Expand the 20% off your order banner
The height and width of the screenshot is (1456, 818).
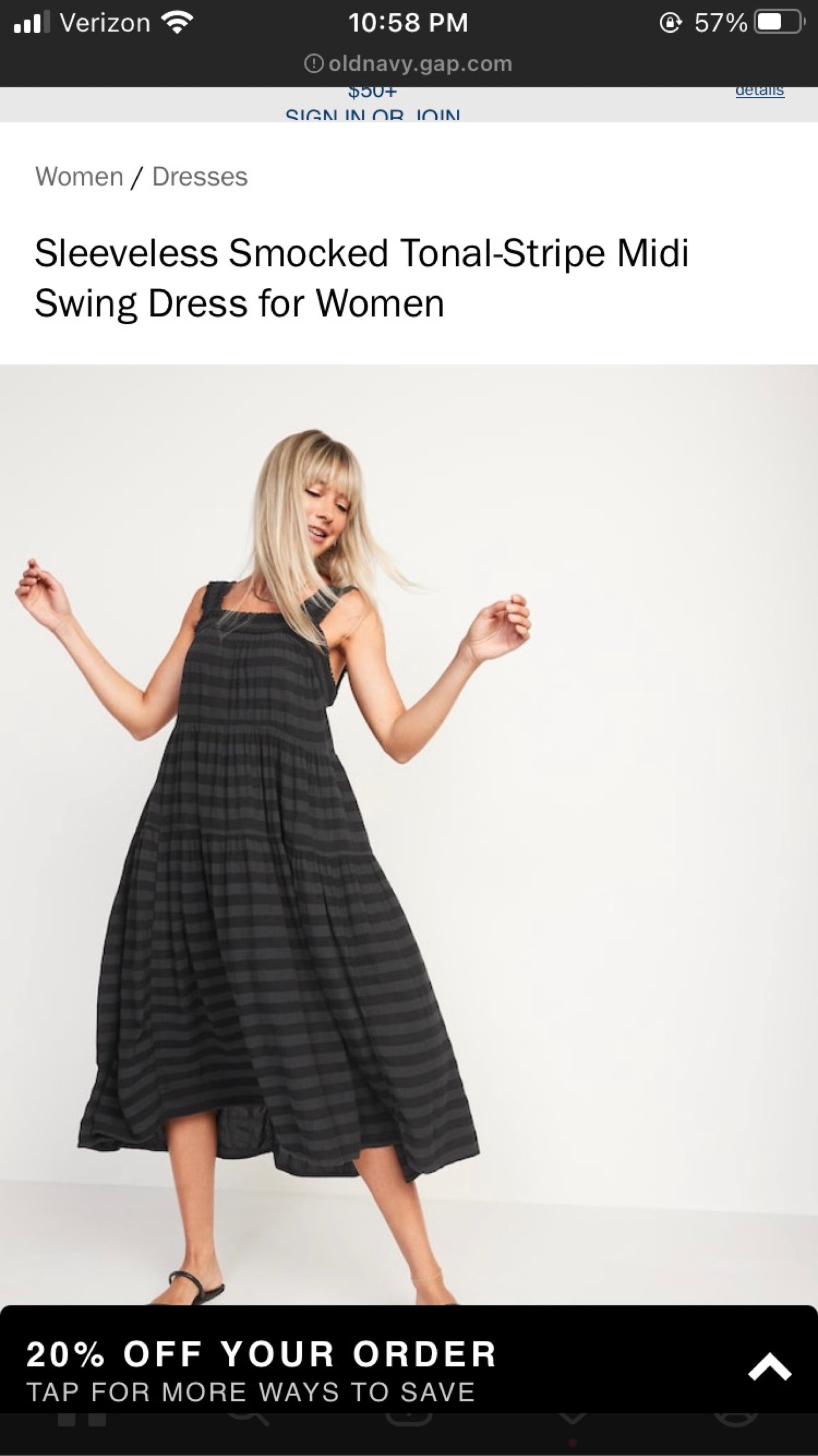pyautogui.click(x=769, y=1368)
